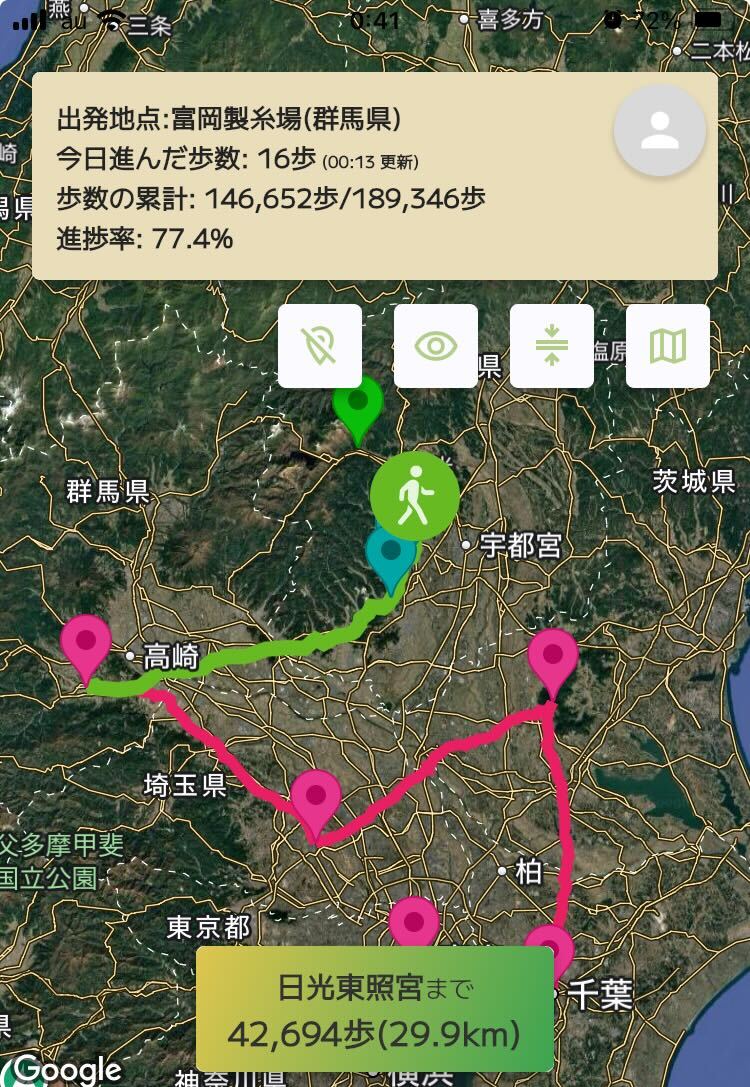Select the green destination pin marker

[357, 405]
